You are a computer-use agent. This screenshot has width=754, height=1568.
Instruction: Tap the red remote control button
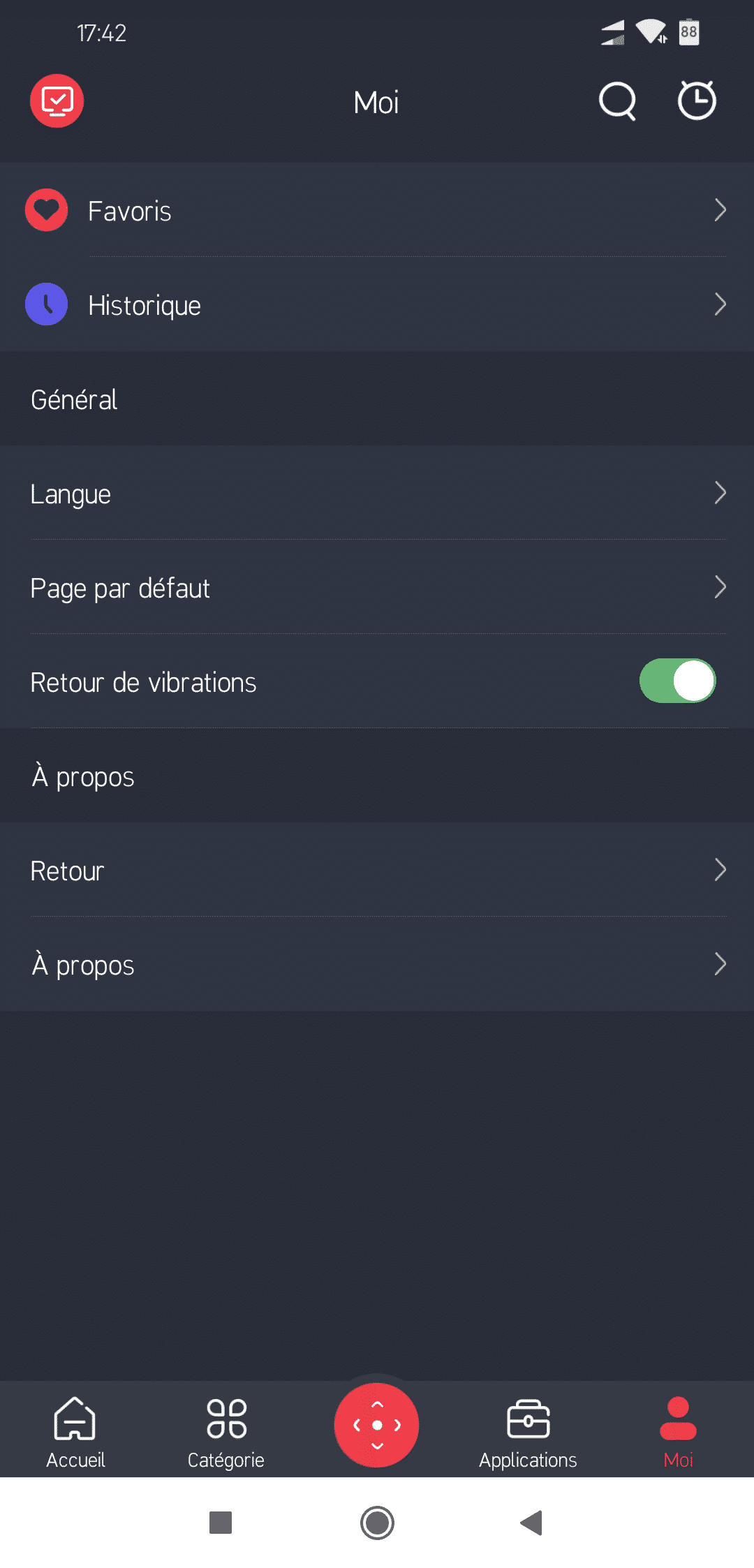click(377, 1425)
